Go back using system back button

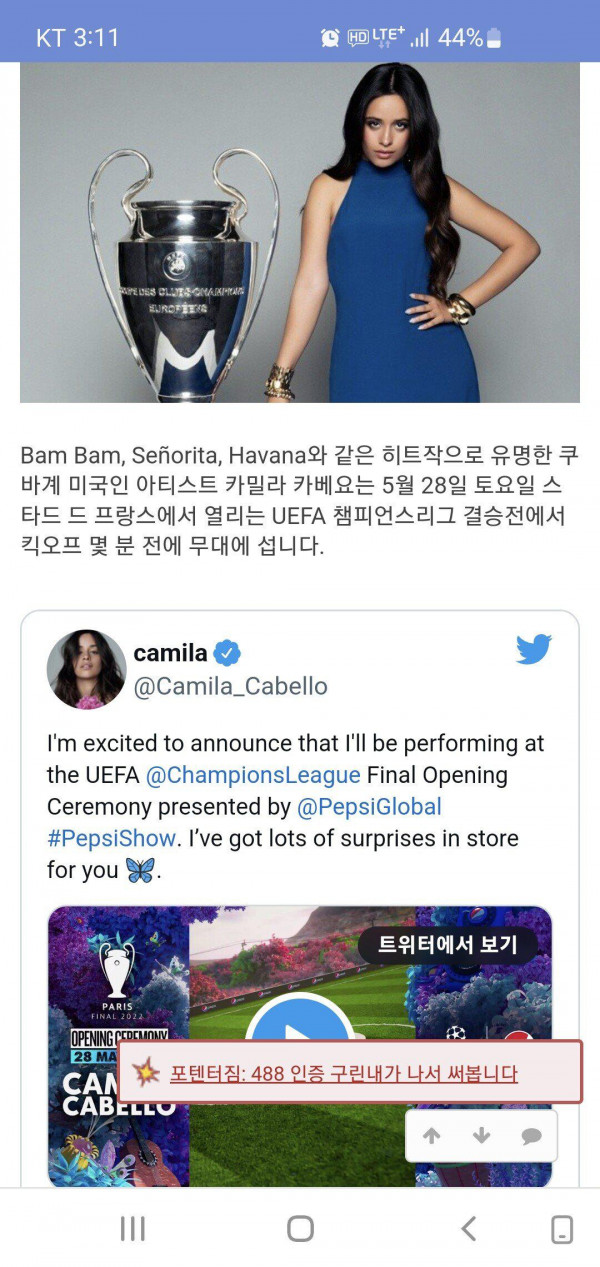pos(468,1228)
